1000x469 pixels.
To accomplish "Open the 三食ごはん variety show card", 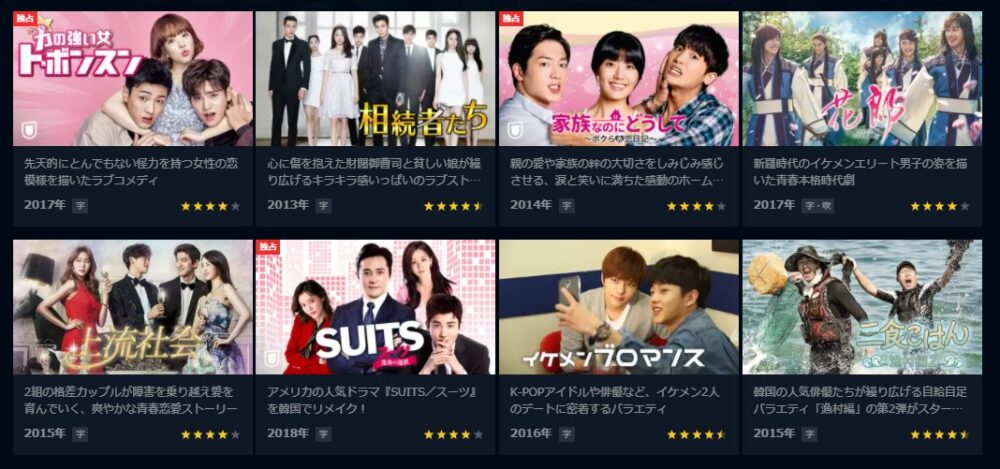I will click(x=862, y=308).
